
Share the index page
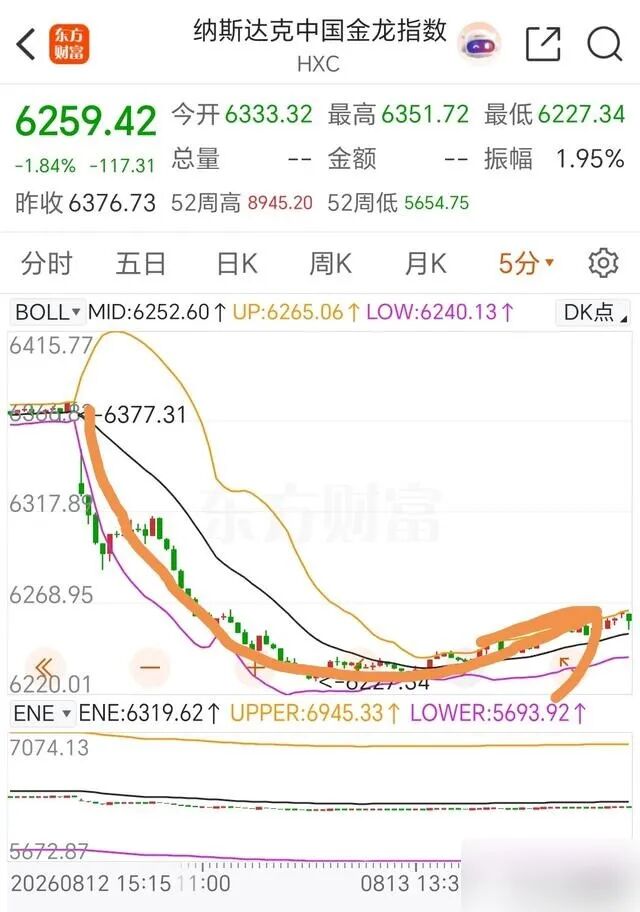pyautogui.click(x=543, y=44)
